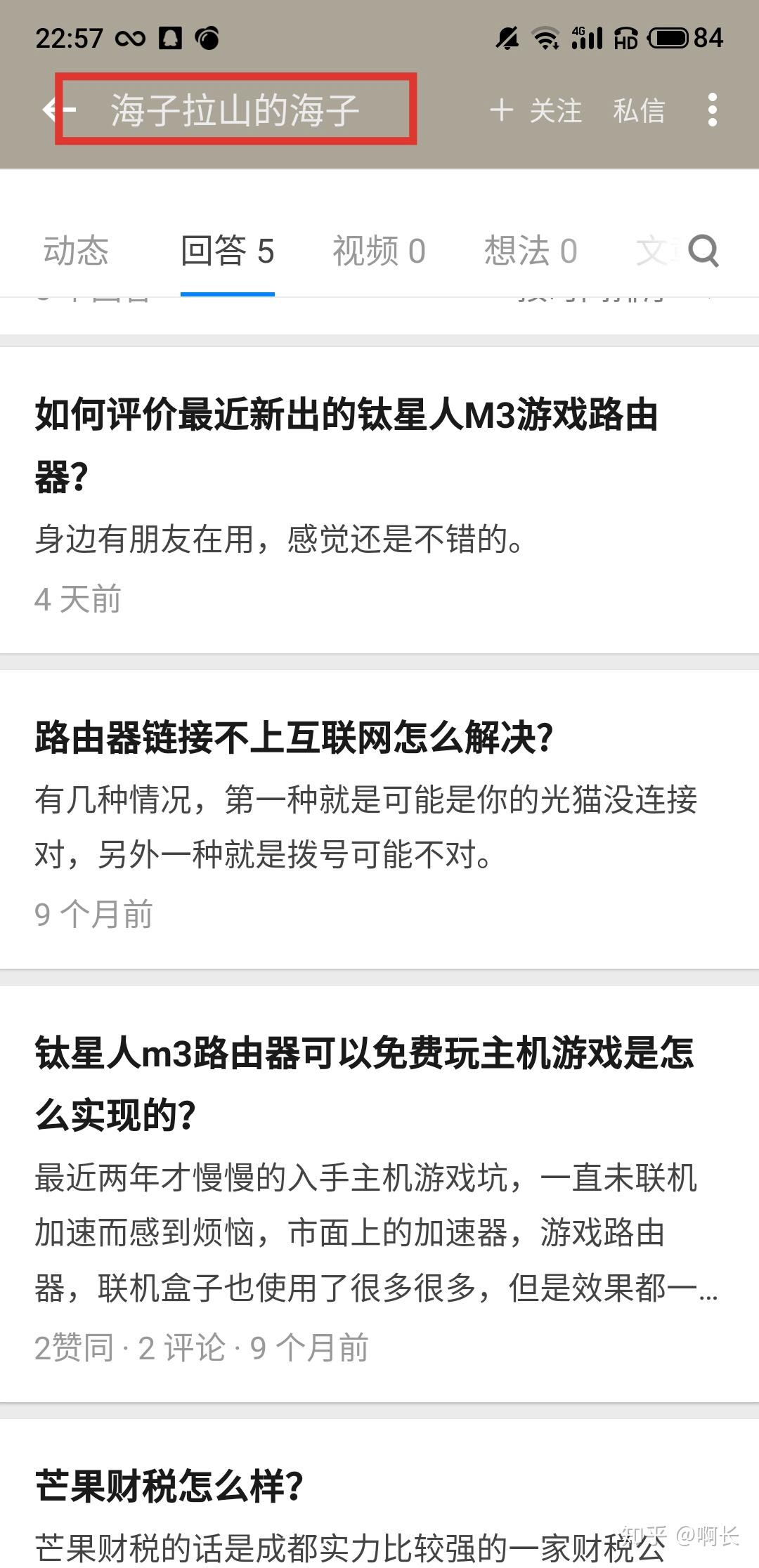Switch to the 想法 0 tab

(x=530, y=251)
